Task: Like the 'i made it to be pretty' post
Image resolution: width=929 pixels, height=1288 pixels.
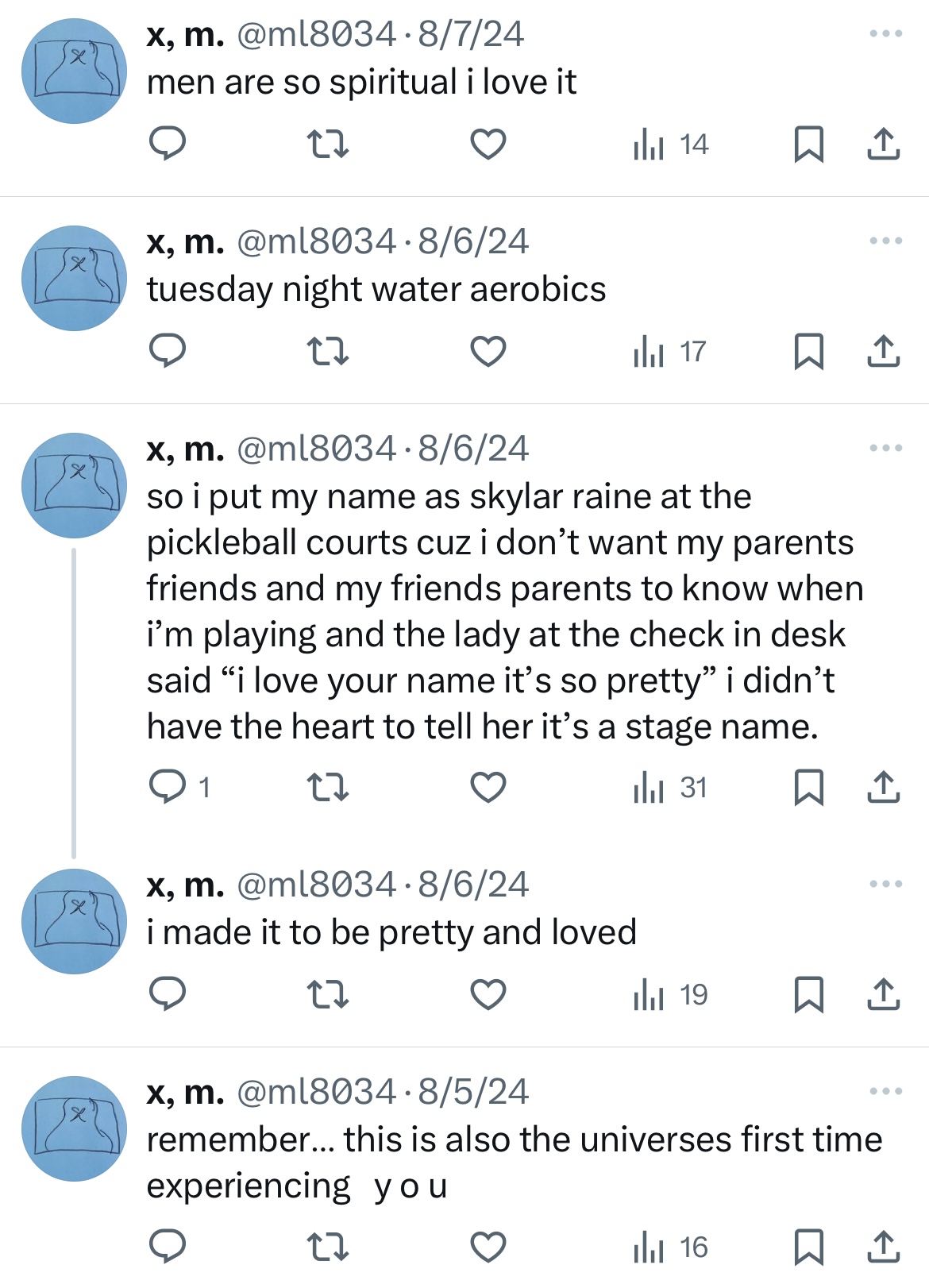Action: [x=488, y=995]
